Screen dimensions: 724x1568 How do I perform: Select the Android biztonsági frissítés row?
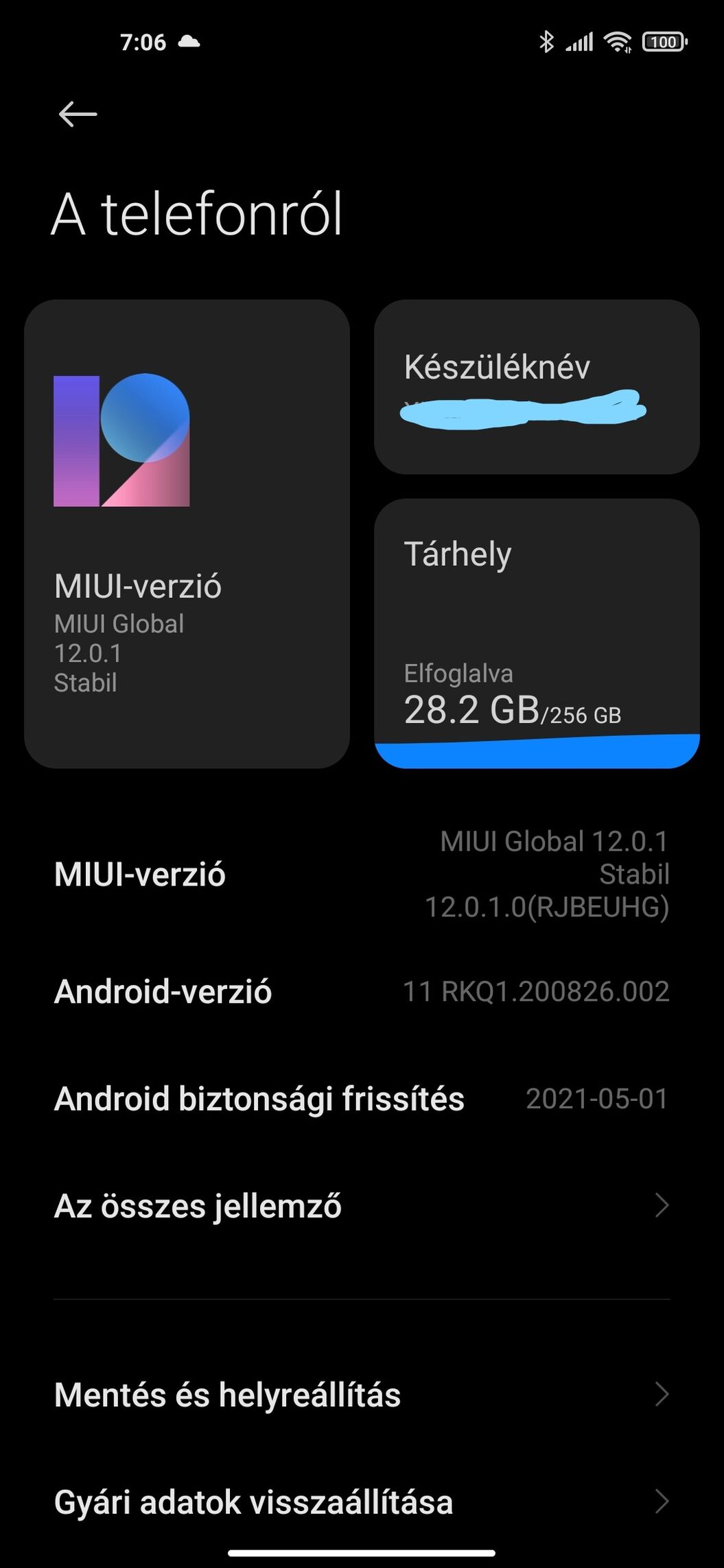(362, 1098)
